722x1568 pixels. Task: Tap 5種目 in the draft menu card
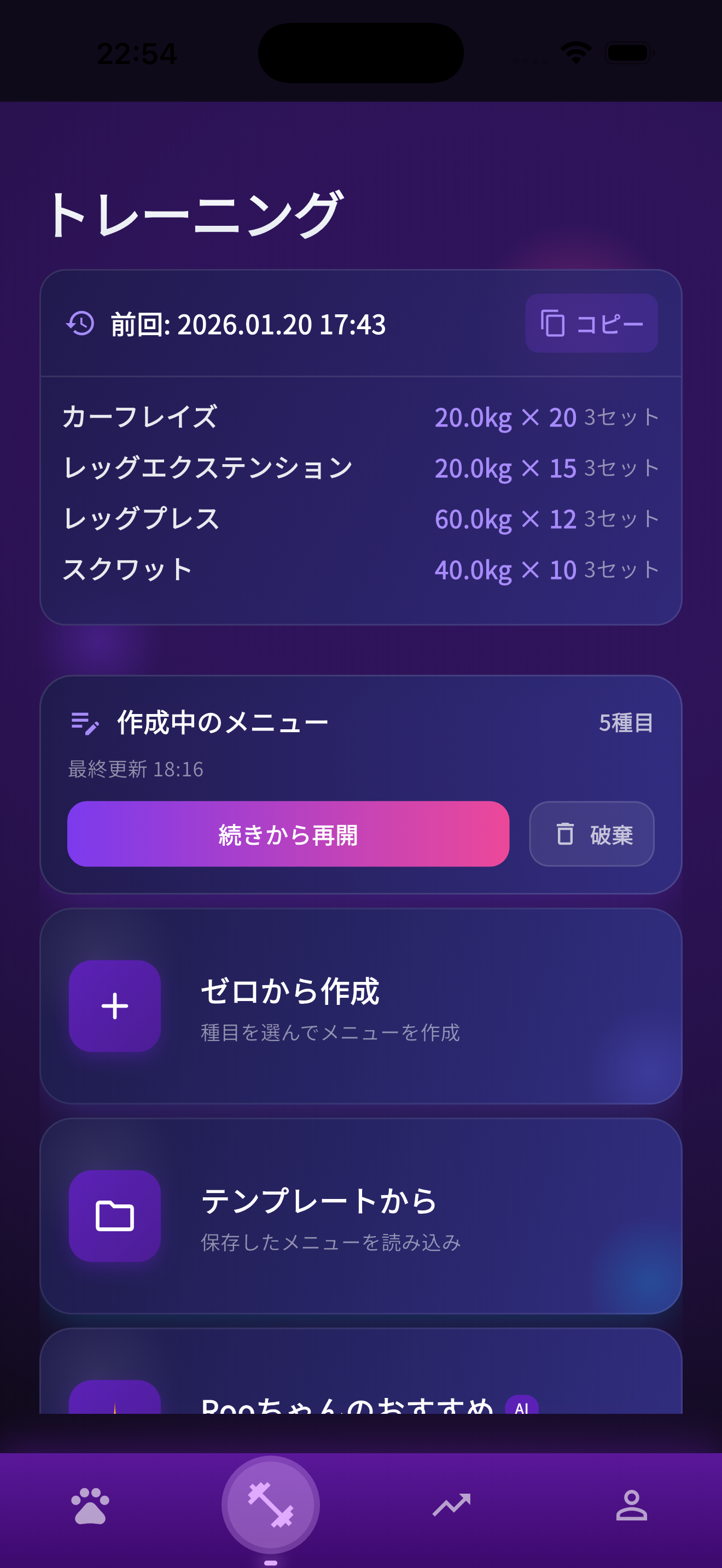coord(626,722)
